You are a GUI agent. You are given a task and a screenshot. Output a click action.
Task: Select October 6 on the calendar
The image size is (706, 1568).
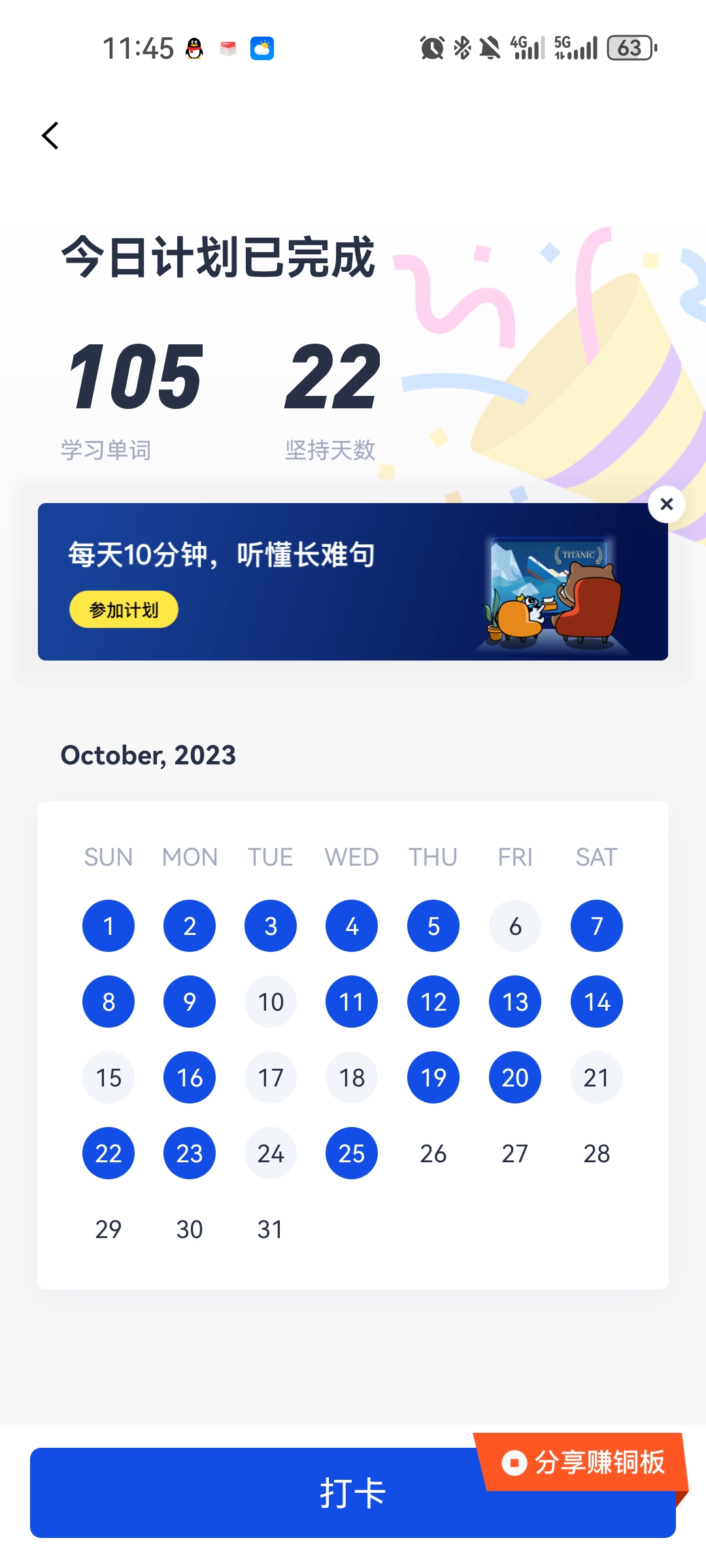[x=515, y=926]
